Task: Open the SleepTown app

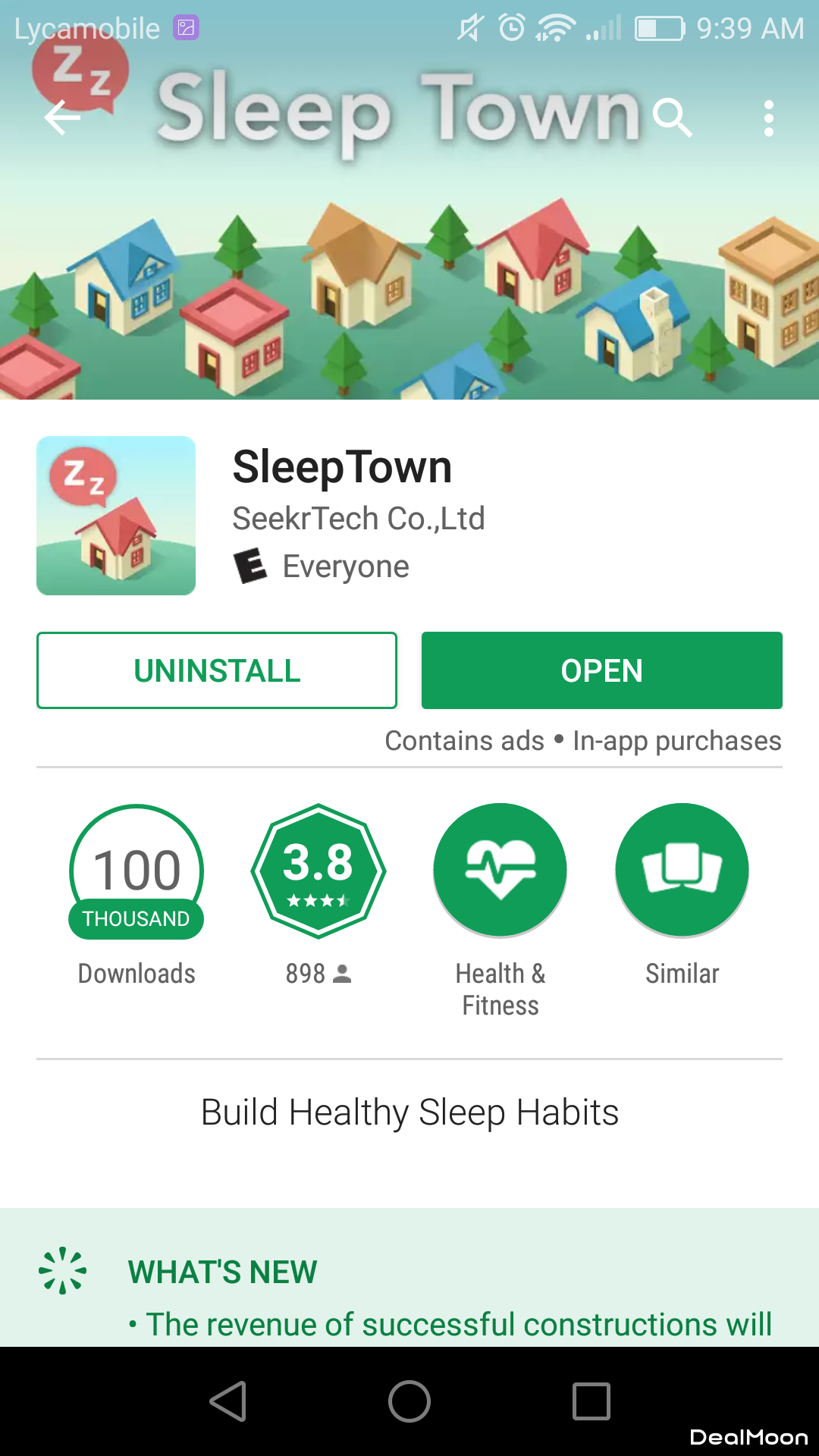Action: tap(601, 670)
